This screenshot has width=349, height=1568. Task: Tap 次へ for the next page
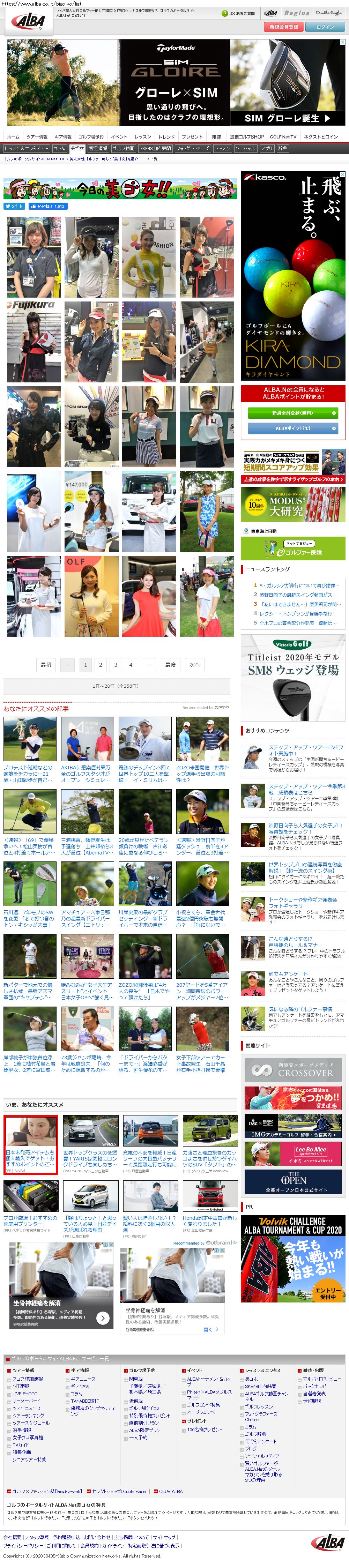click(194, 665)
